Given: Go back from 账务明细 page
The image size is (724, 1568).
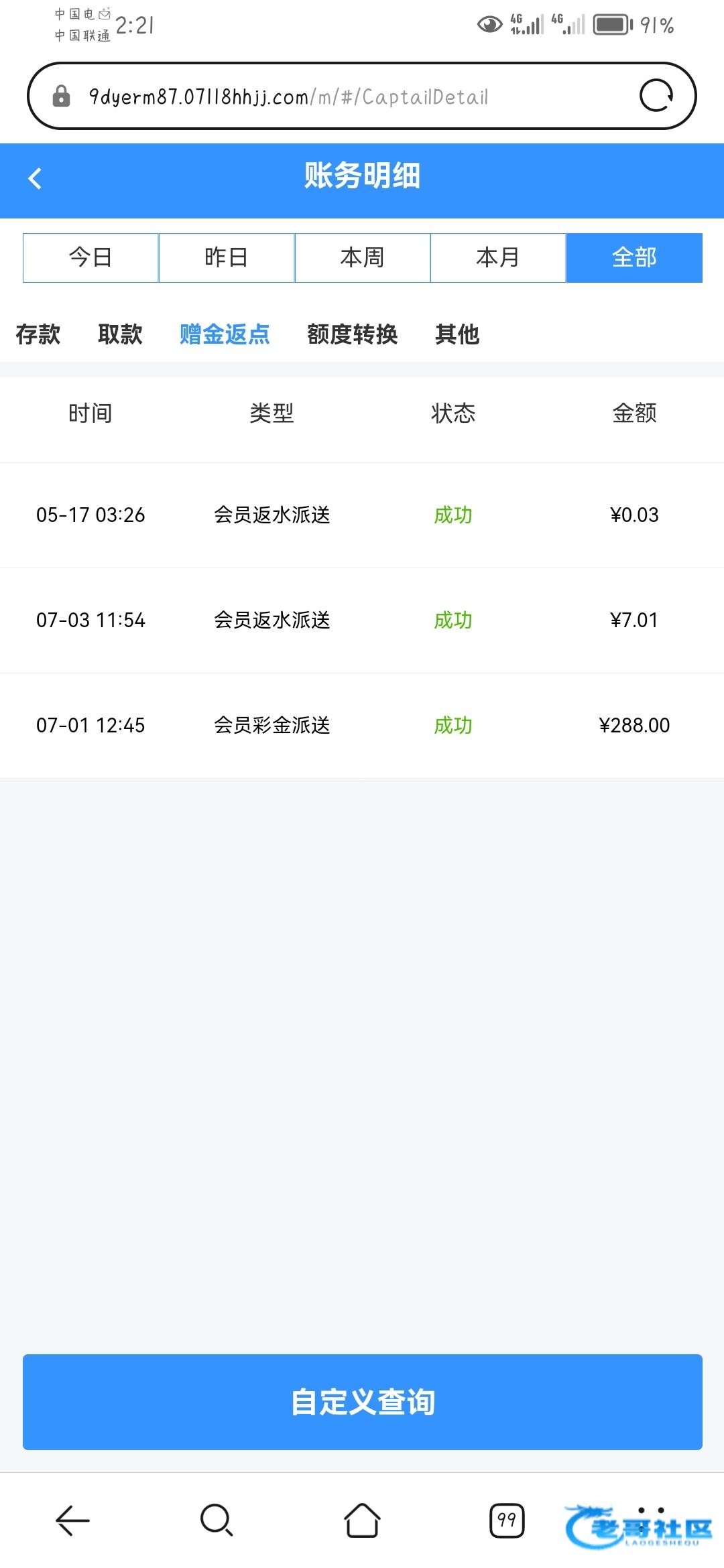Looking at the screenshot, I should pyautogui.click(x=35, y=178).
